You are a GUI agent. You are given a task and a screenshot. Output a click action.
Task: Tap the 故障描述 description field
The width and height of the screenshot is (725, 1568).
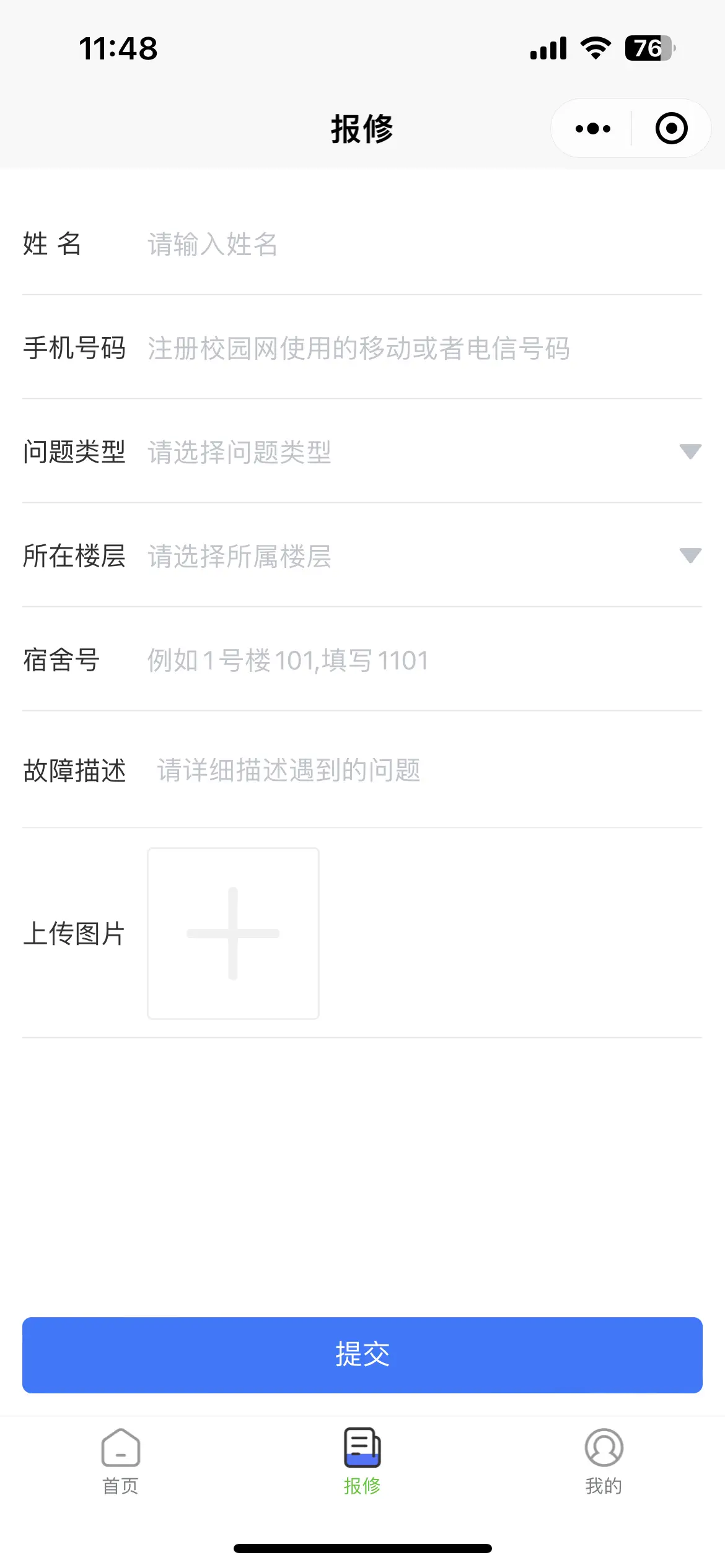click(x=428, y=770)
